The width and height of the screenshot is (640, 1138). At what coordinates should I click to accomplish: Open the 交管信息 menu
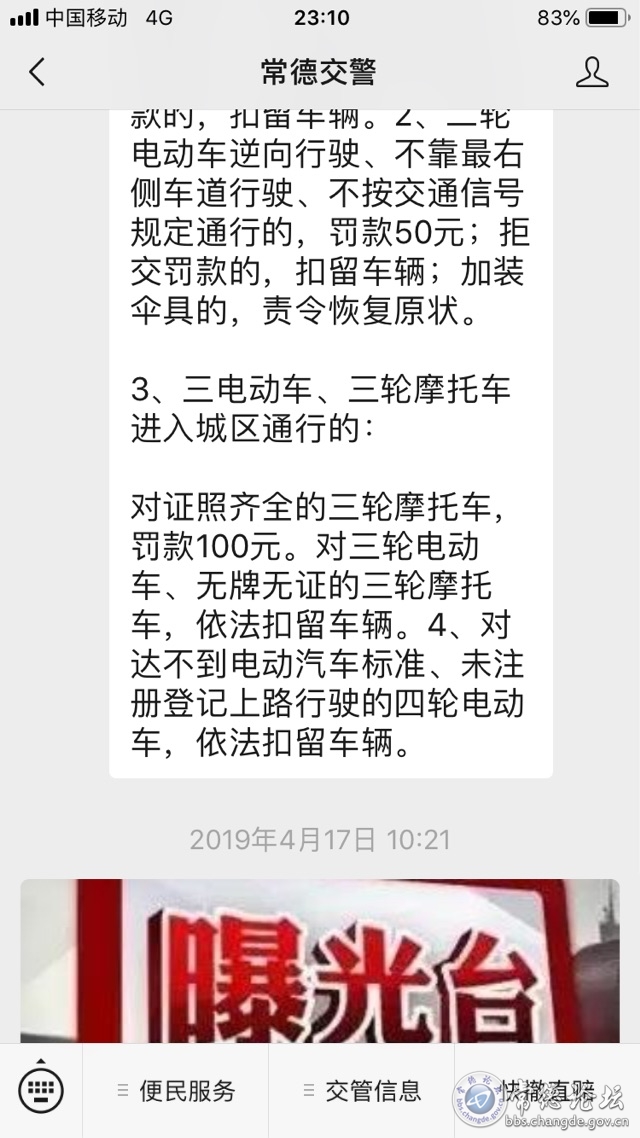(x=361, y=1090)
